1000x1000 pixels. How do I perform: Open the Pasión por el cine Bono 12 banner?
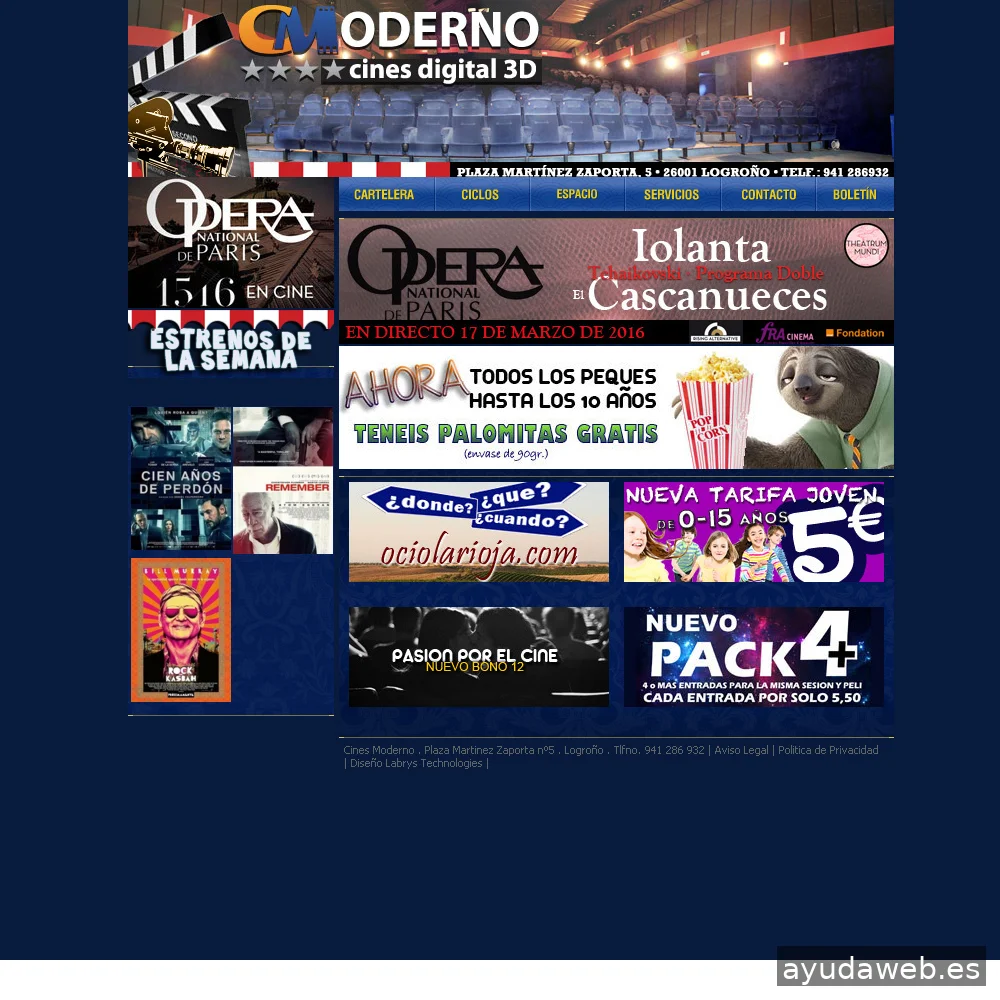coord(479,657)
